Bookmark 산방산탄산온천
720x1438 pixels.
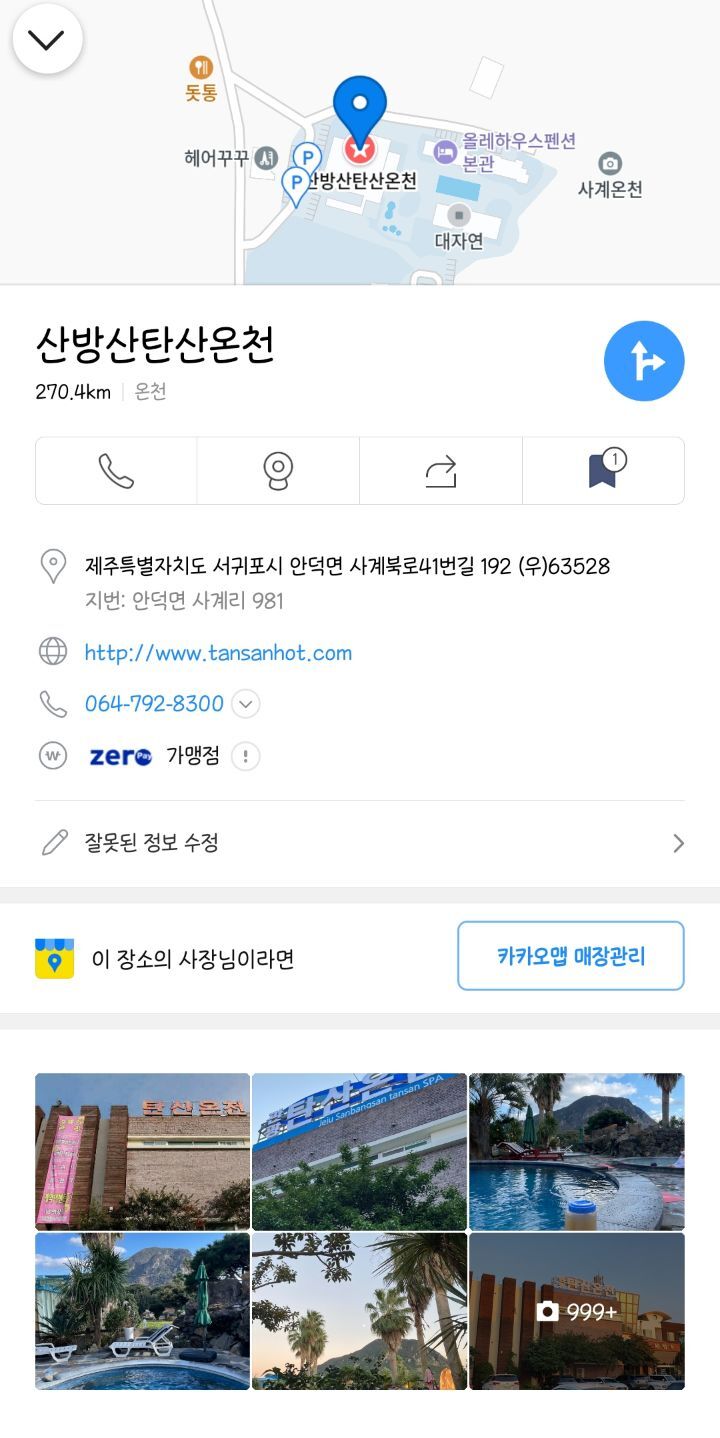603,470
